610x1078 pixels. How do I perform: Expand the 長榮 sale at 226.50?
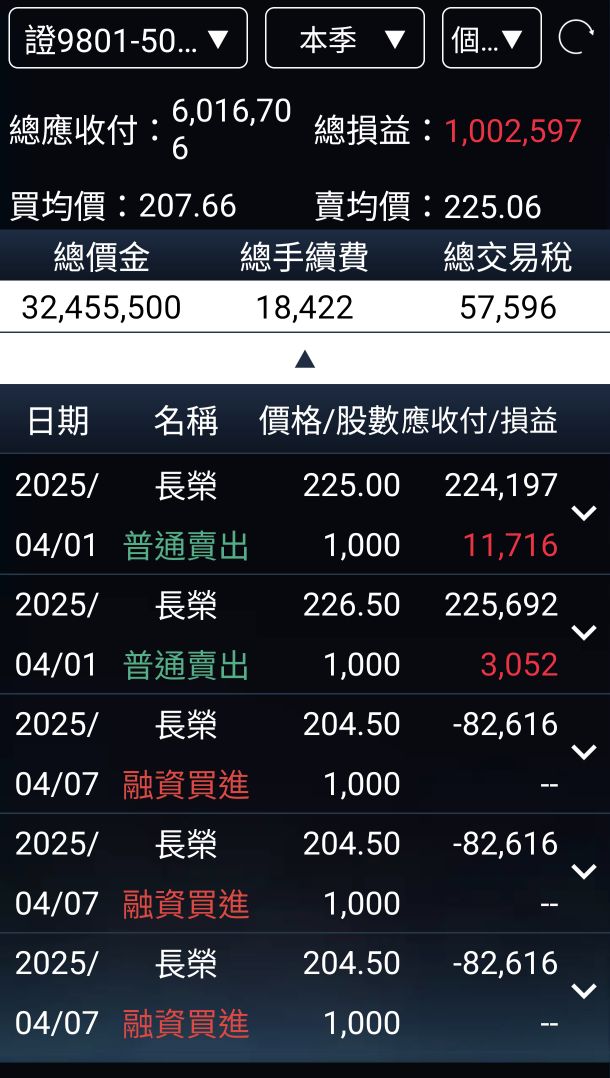coord(583,633)
